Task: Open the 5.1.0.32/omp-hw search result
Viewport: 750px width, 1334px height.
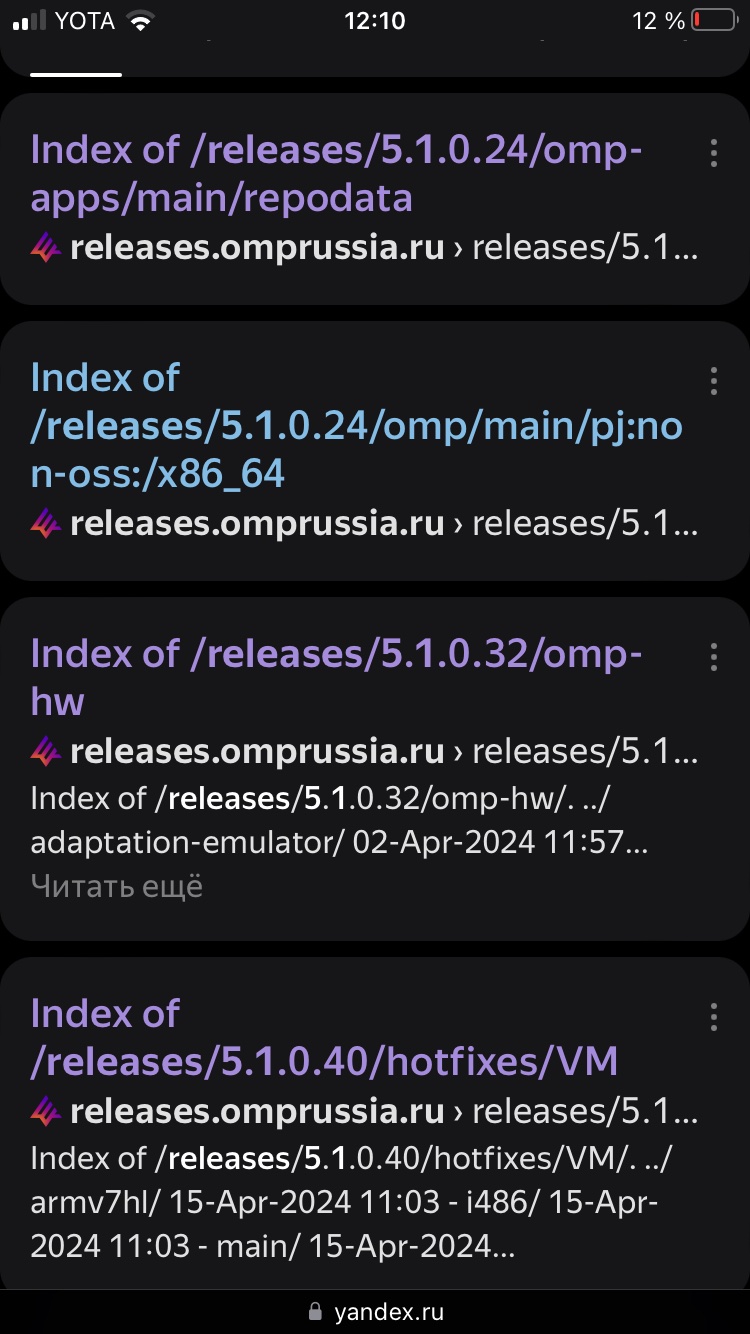Action: (x=337, y=678)
